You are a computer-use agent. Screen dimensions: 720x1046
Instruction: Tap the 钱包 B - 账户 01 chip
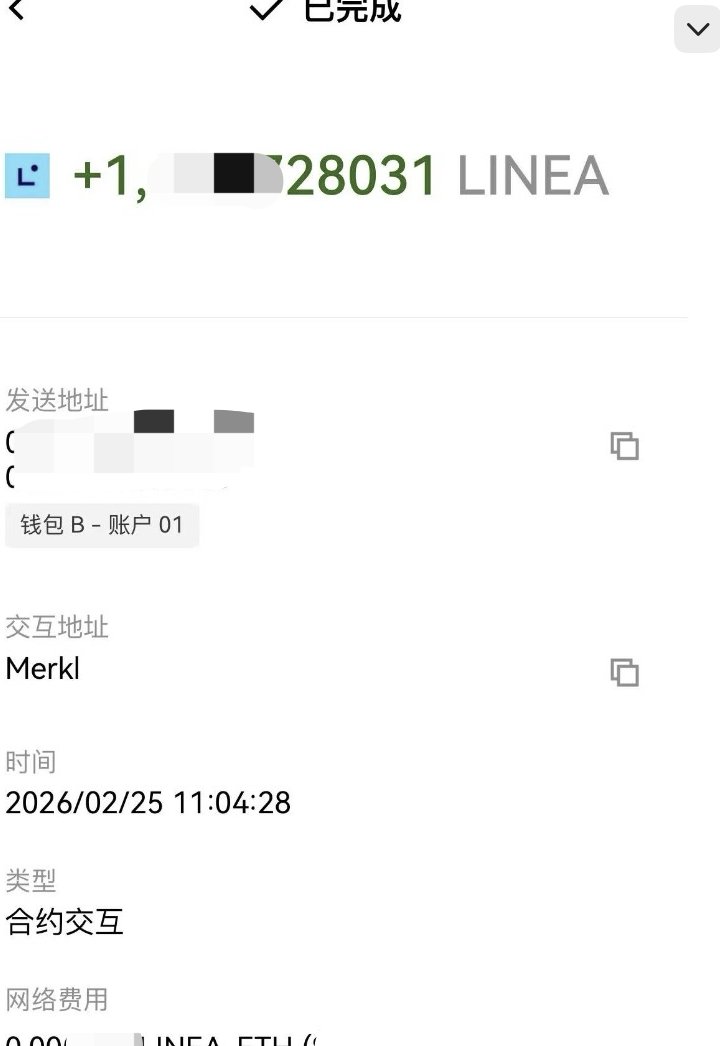point(102,525)
